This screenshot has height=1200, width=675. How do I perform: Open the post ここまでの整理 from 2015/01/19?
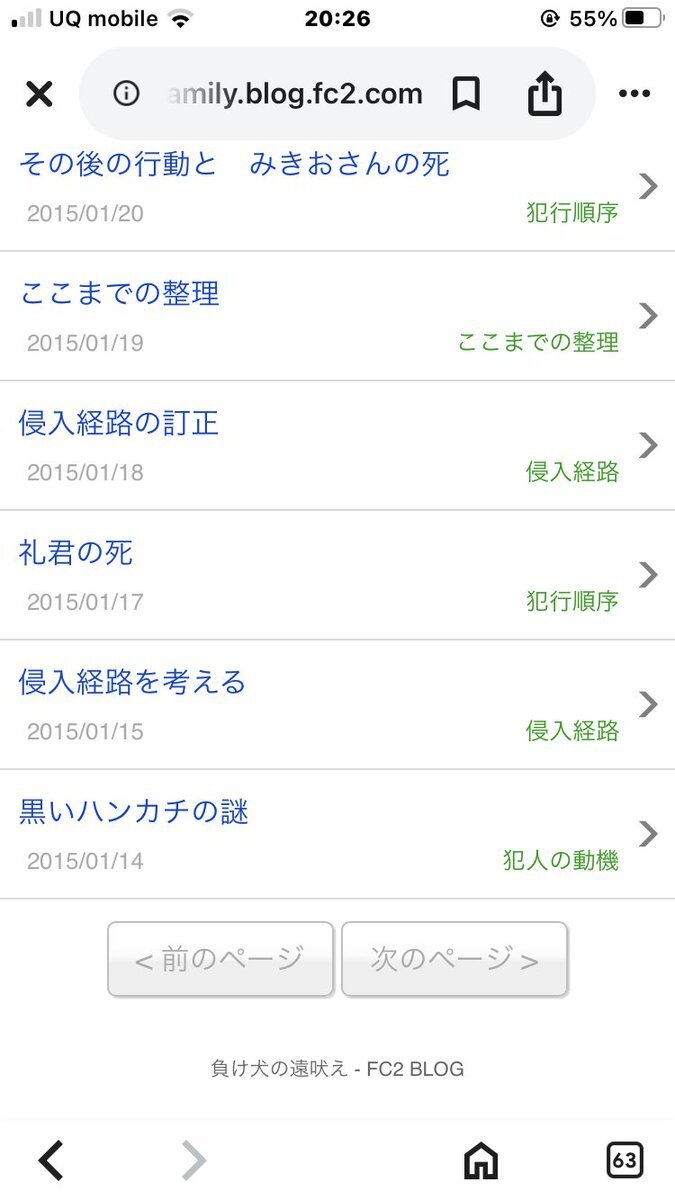tap(337, 316)
